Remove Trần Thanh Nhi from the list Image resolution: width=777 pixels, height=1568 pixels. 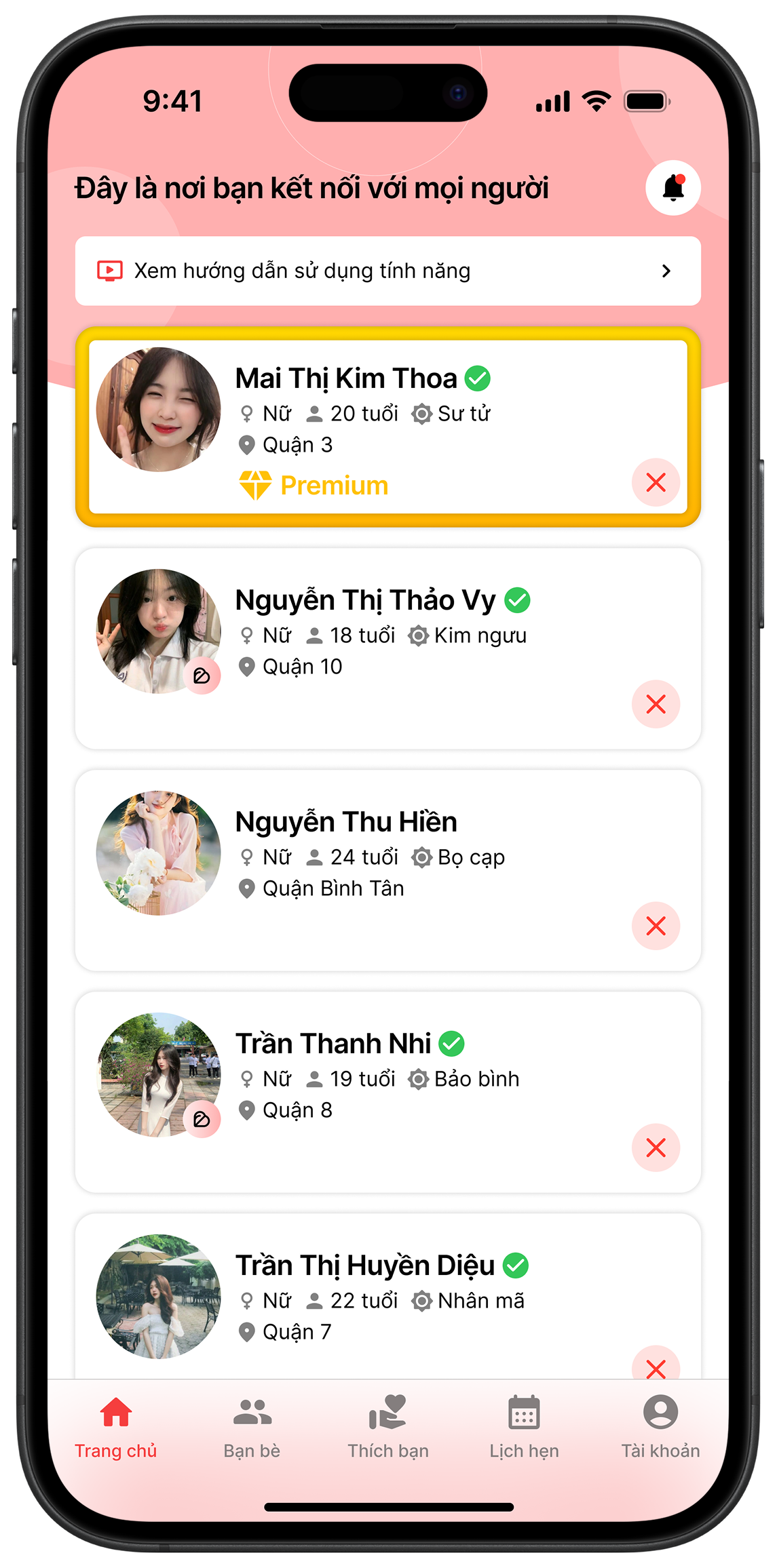[656, 1148]
